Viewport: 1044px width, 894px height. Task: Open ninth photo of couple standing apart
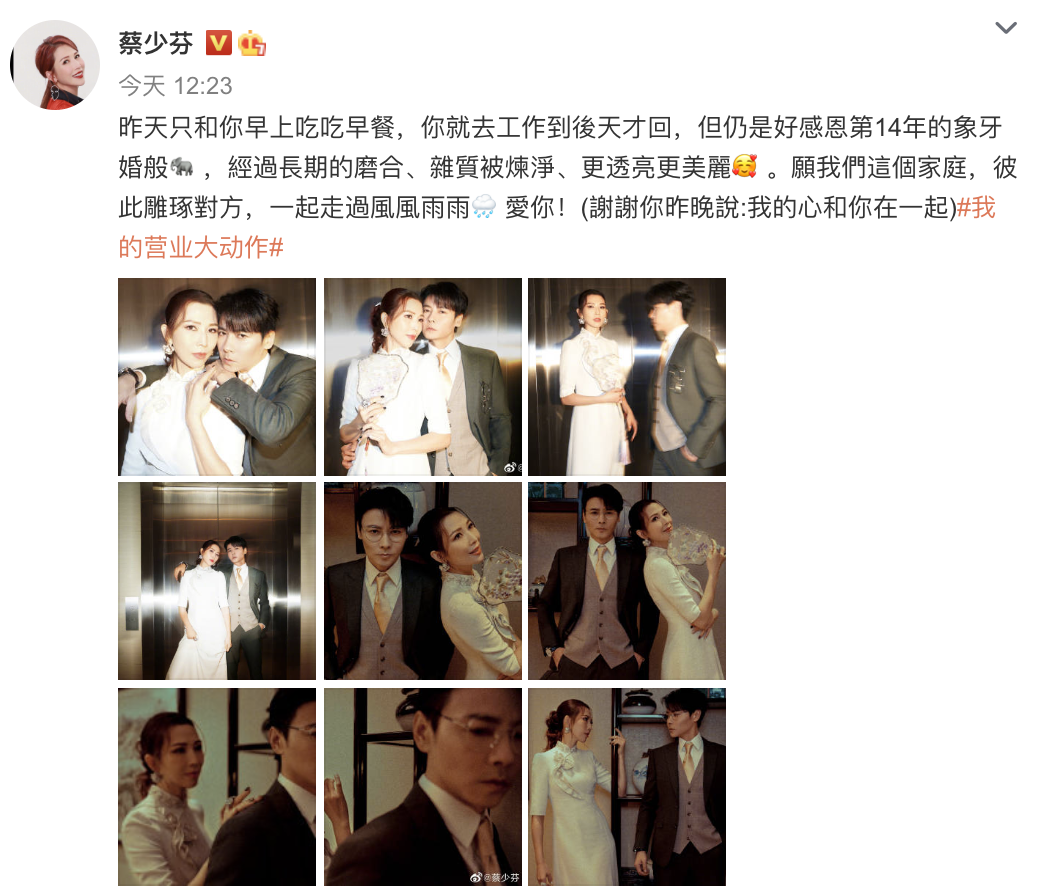coord(626,786)
